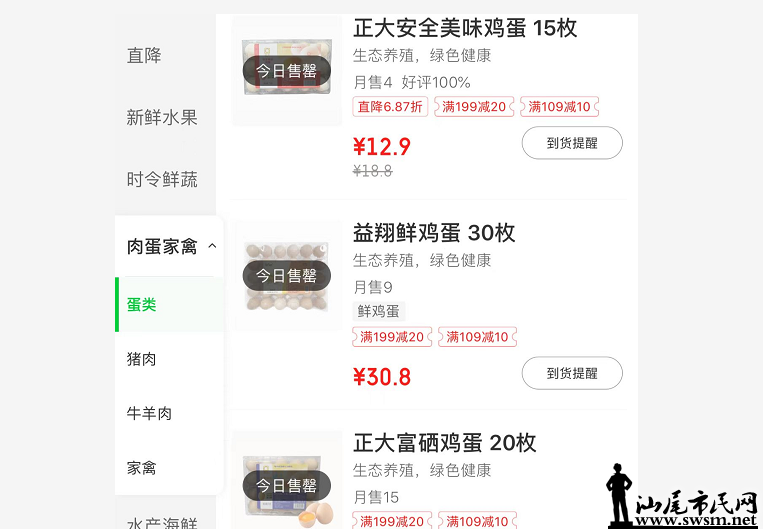Set 到货提醒 for 正大安全美味鸡蛋 15枚
The image size is (763, 529).
click(x=572, y=143)
